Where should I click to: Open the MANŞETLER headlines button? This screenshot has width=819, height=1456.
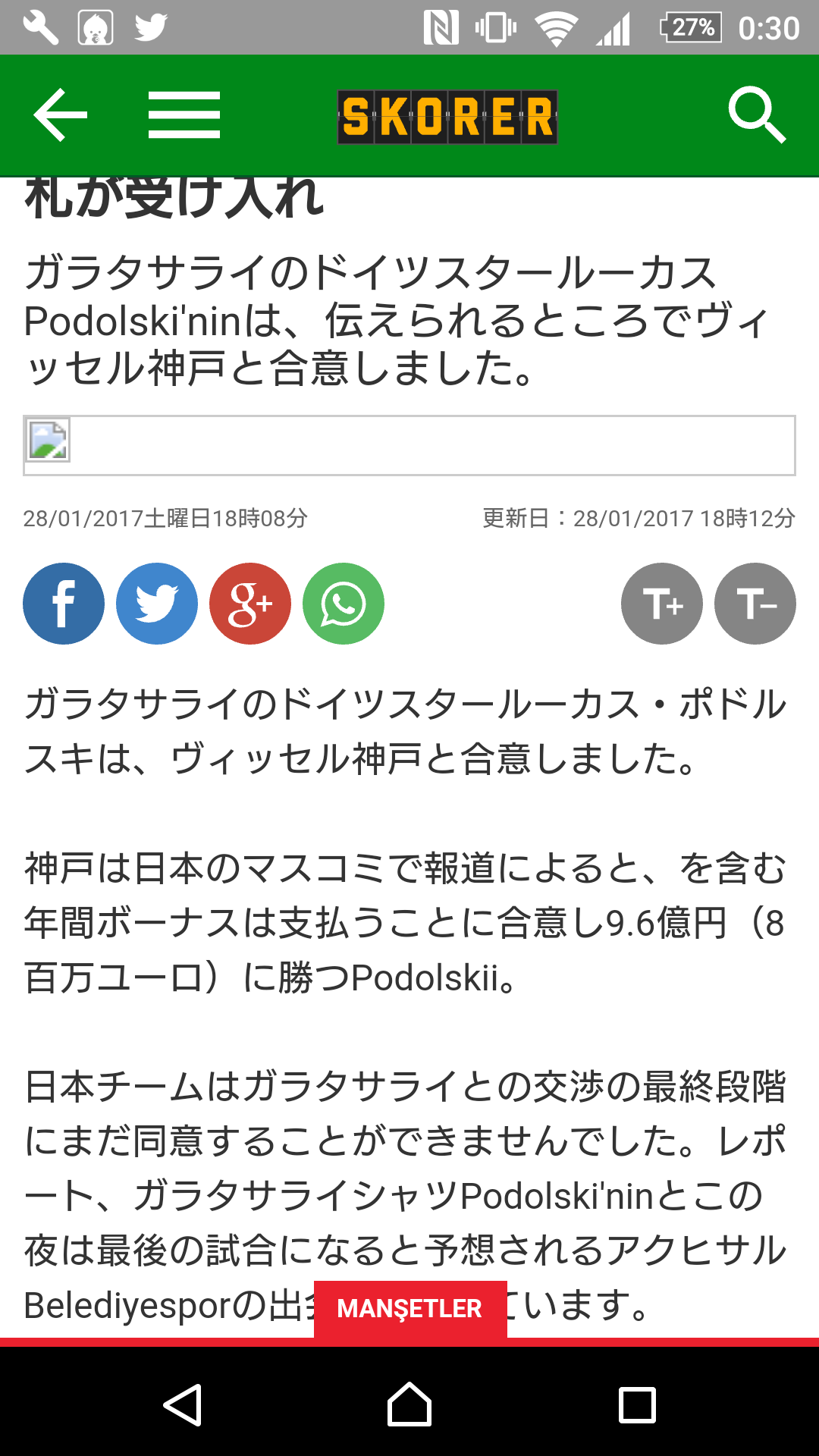pyautogui.click(x=410, y=1309)
